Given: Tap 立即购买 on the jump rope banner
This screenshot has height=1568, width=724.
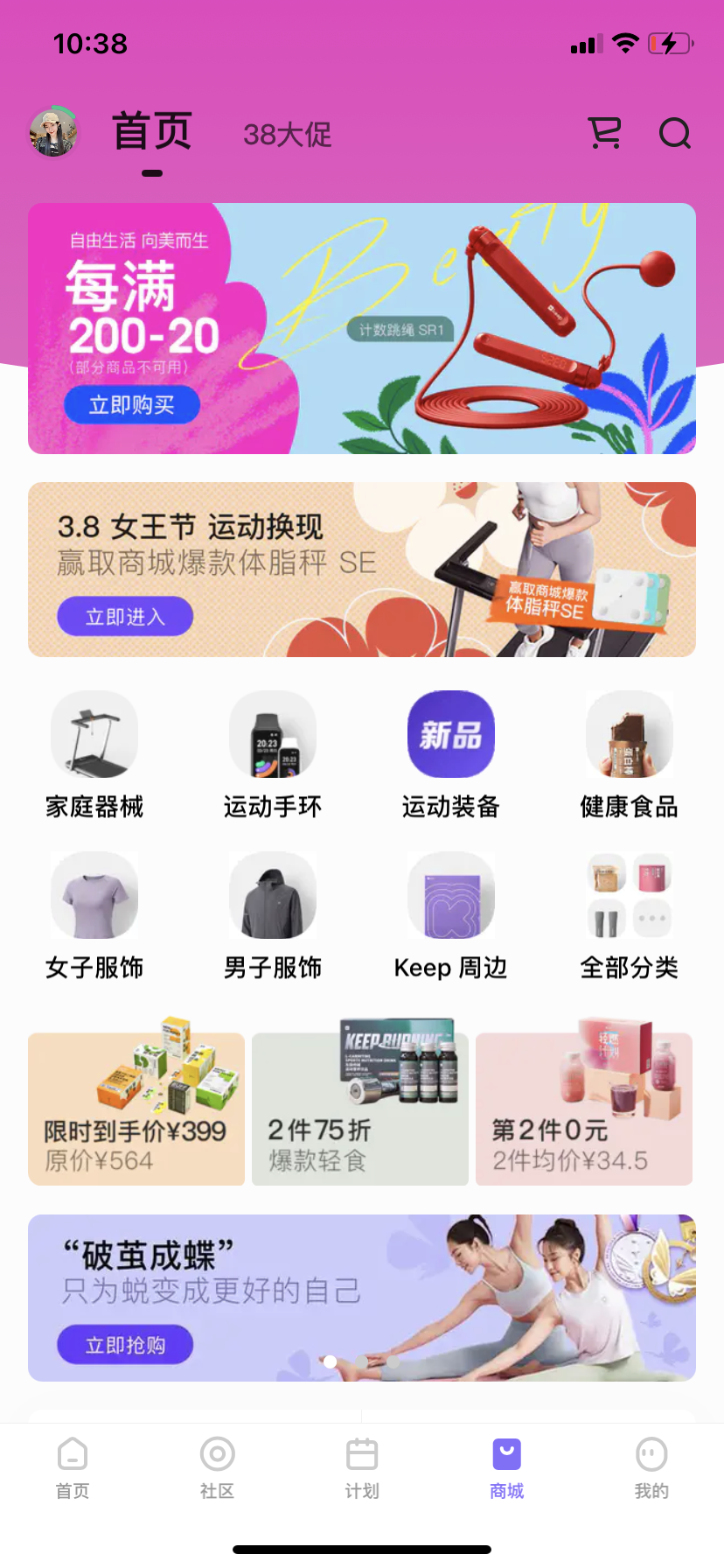Looking at the screenshot, I should pyautogui.click(x=132, y=404).
